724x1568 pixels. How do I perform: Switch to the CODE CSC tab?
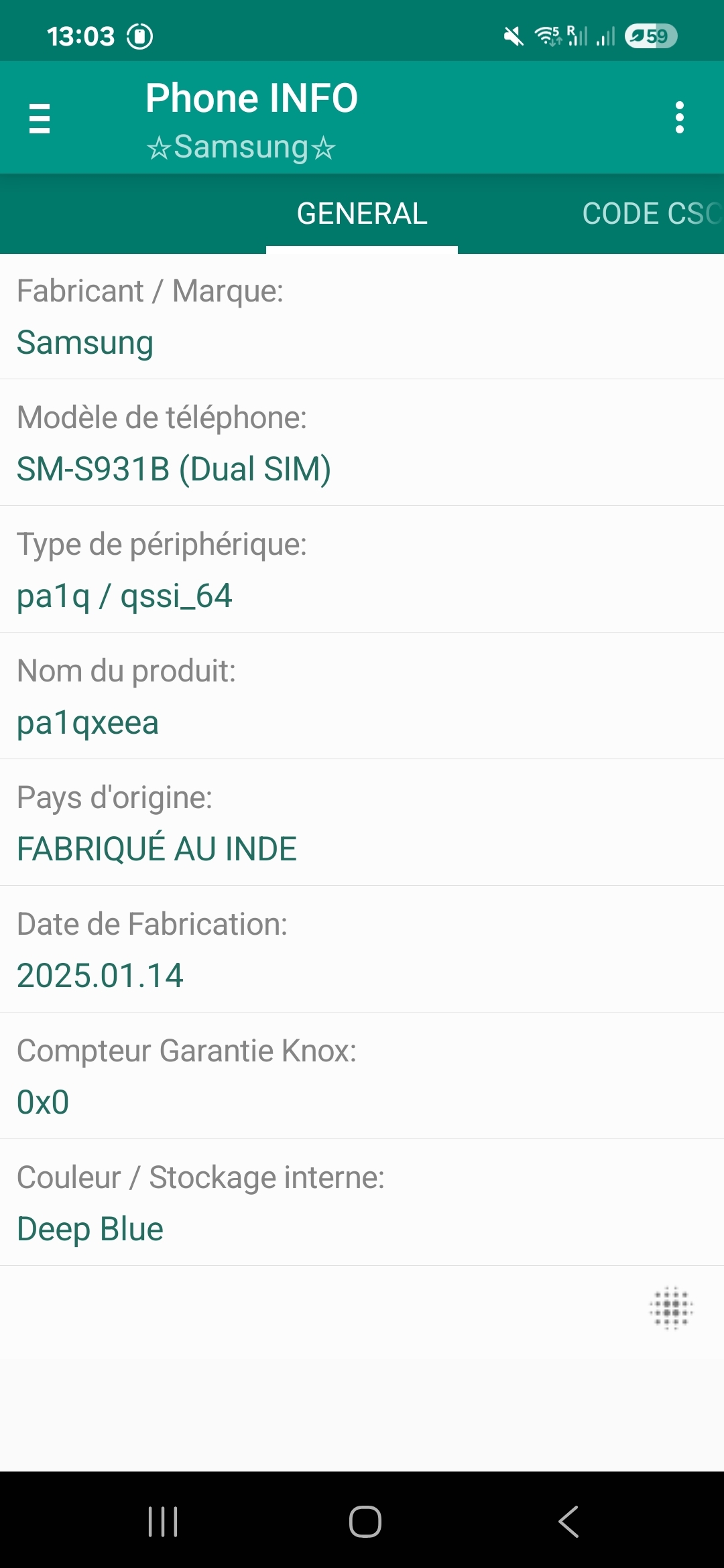click(650, 214)
